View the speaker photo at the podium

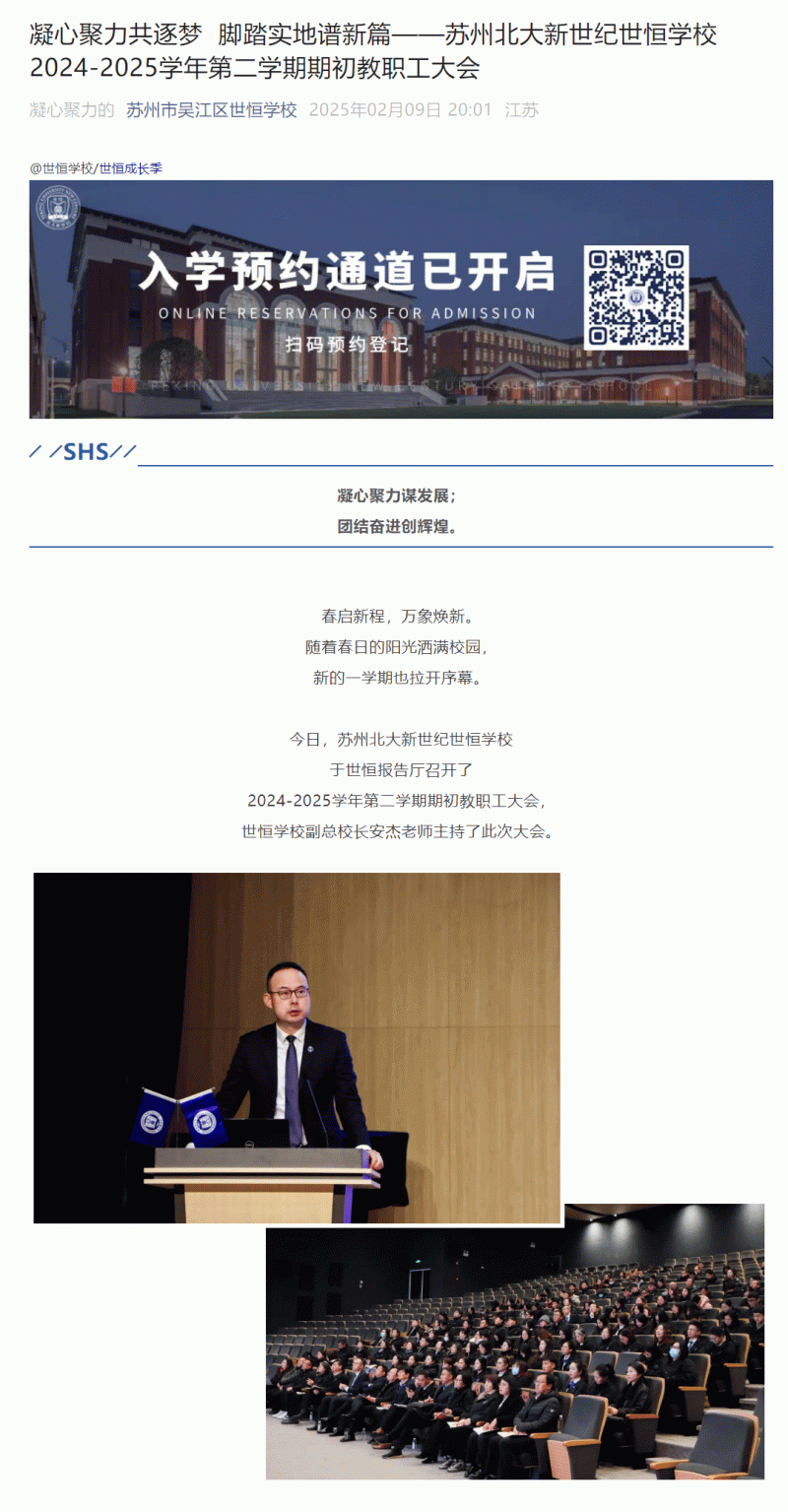296,1047
